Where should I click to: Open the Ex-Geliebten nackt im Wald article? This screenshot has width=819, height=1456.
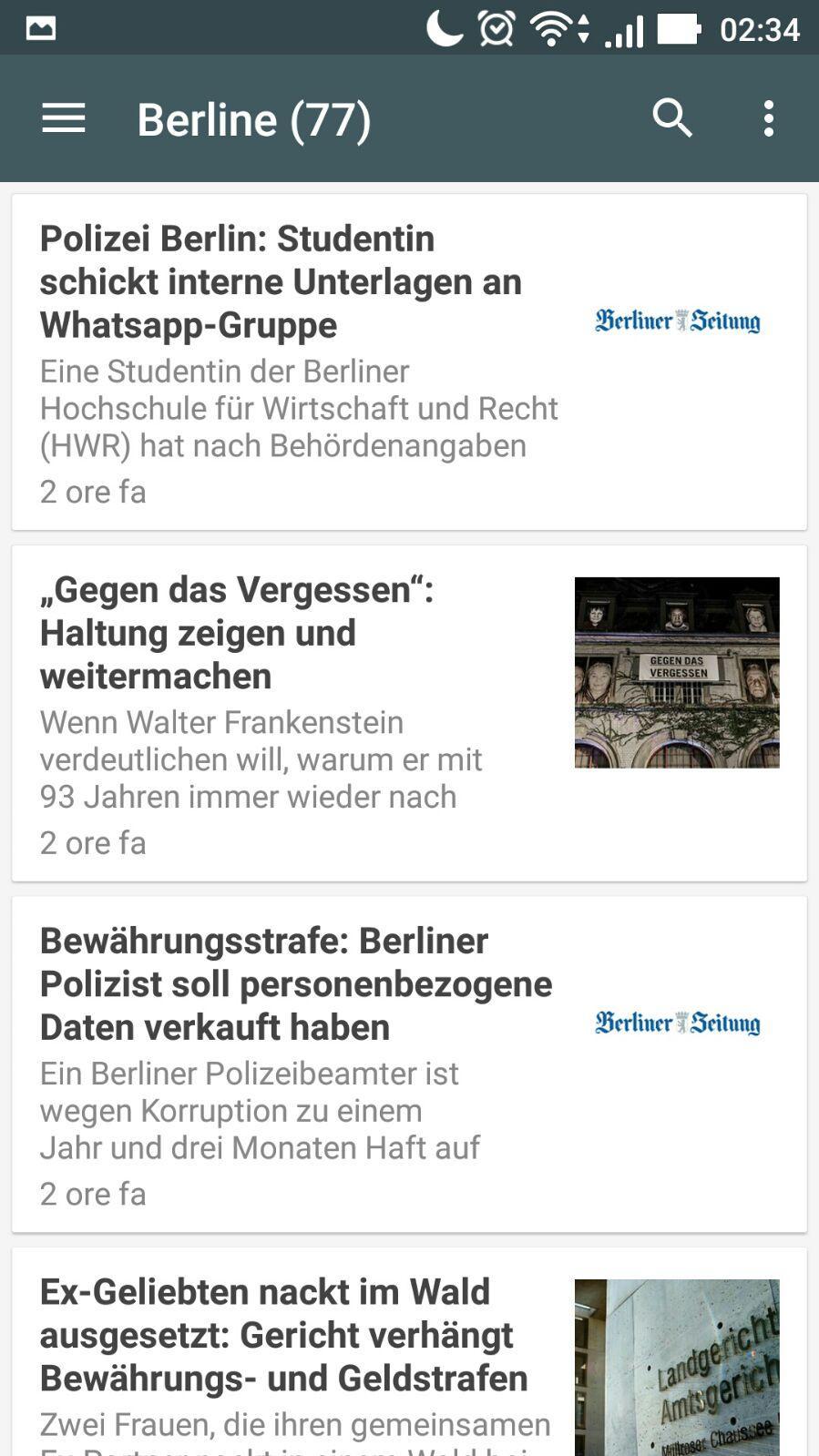(283, 1335)
